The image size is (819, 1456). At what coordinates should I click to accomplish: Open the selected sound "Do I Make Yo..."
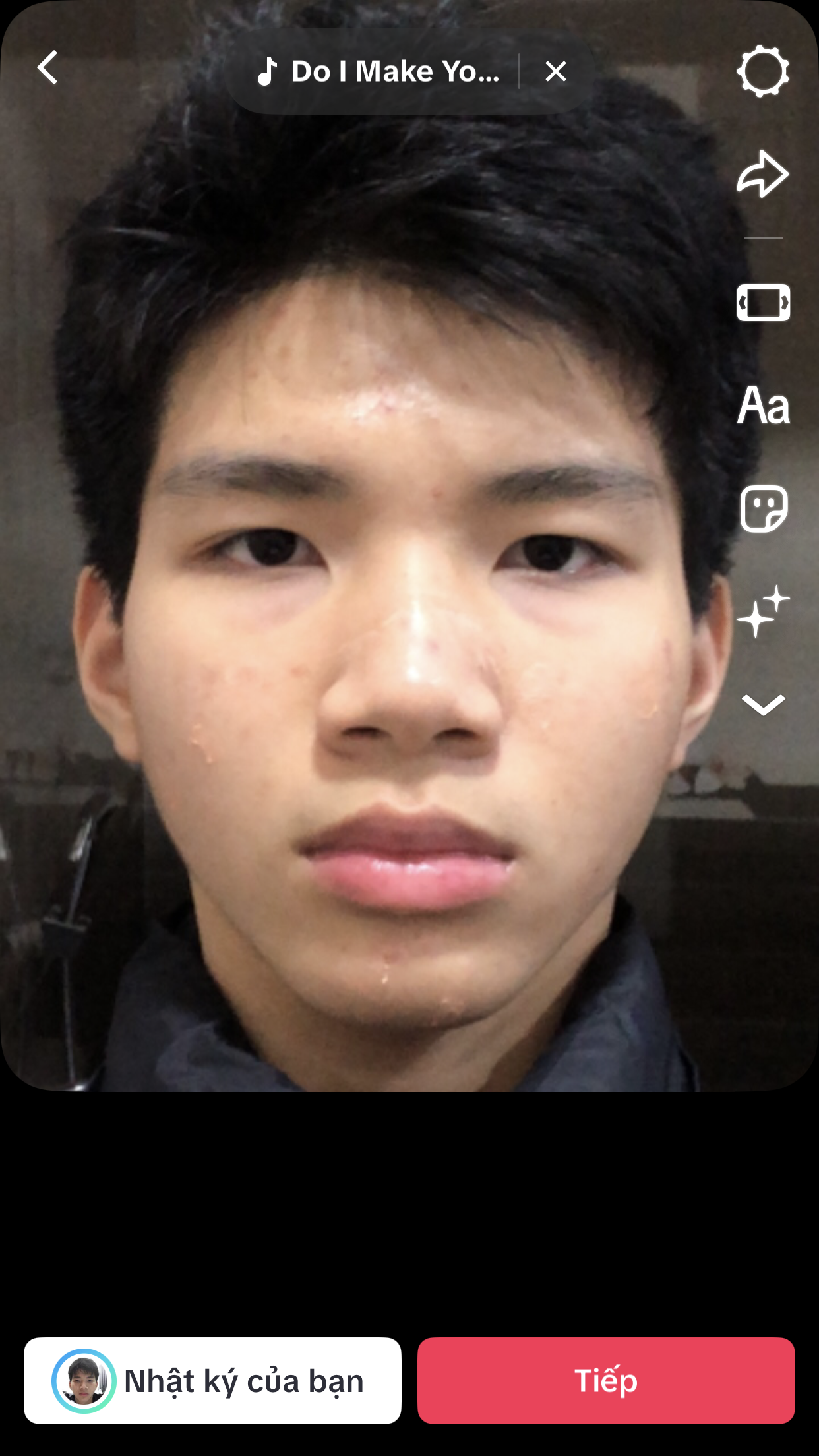coord(378,71)
